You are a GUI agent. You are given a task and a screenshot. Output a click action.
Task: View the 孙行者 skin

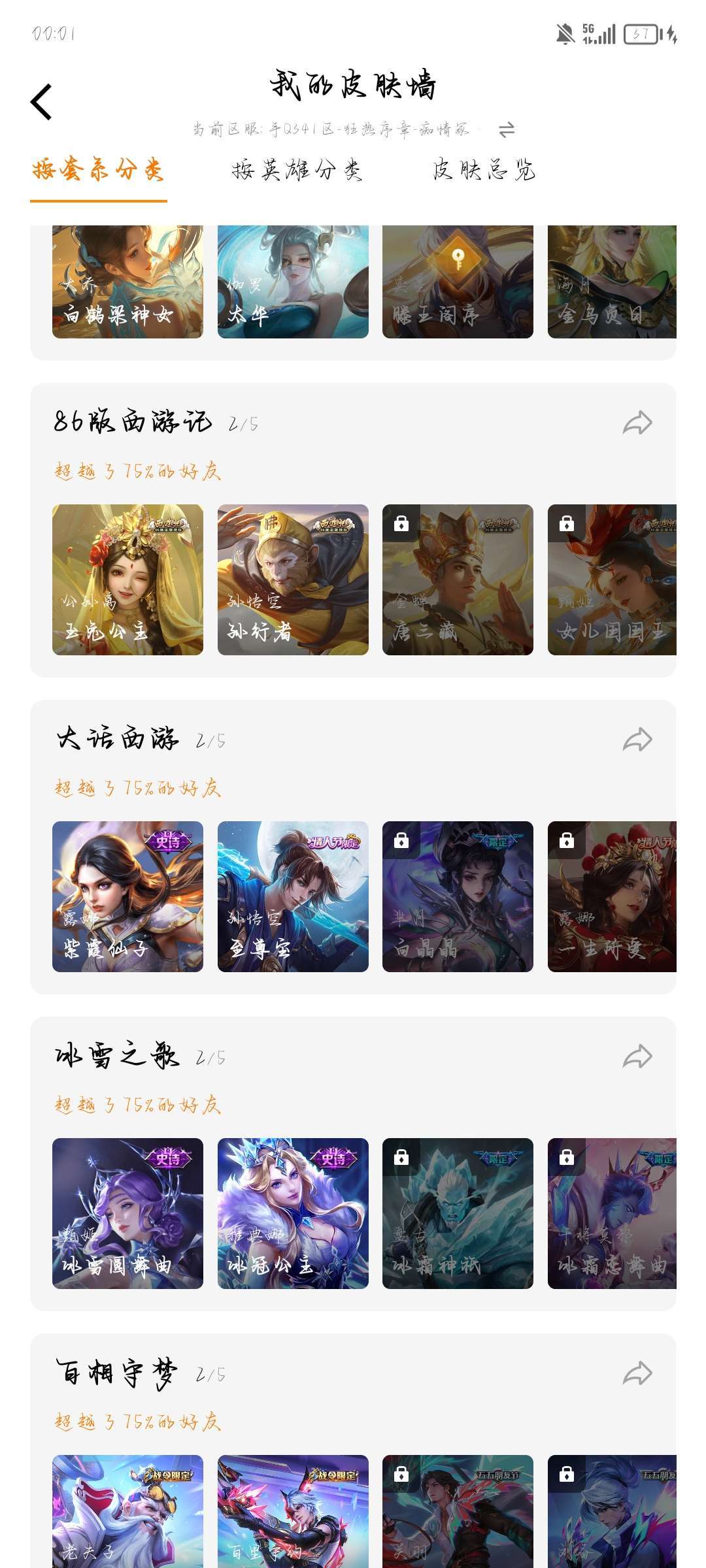pos(293,580)
